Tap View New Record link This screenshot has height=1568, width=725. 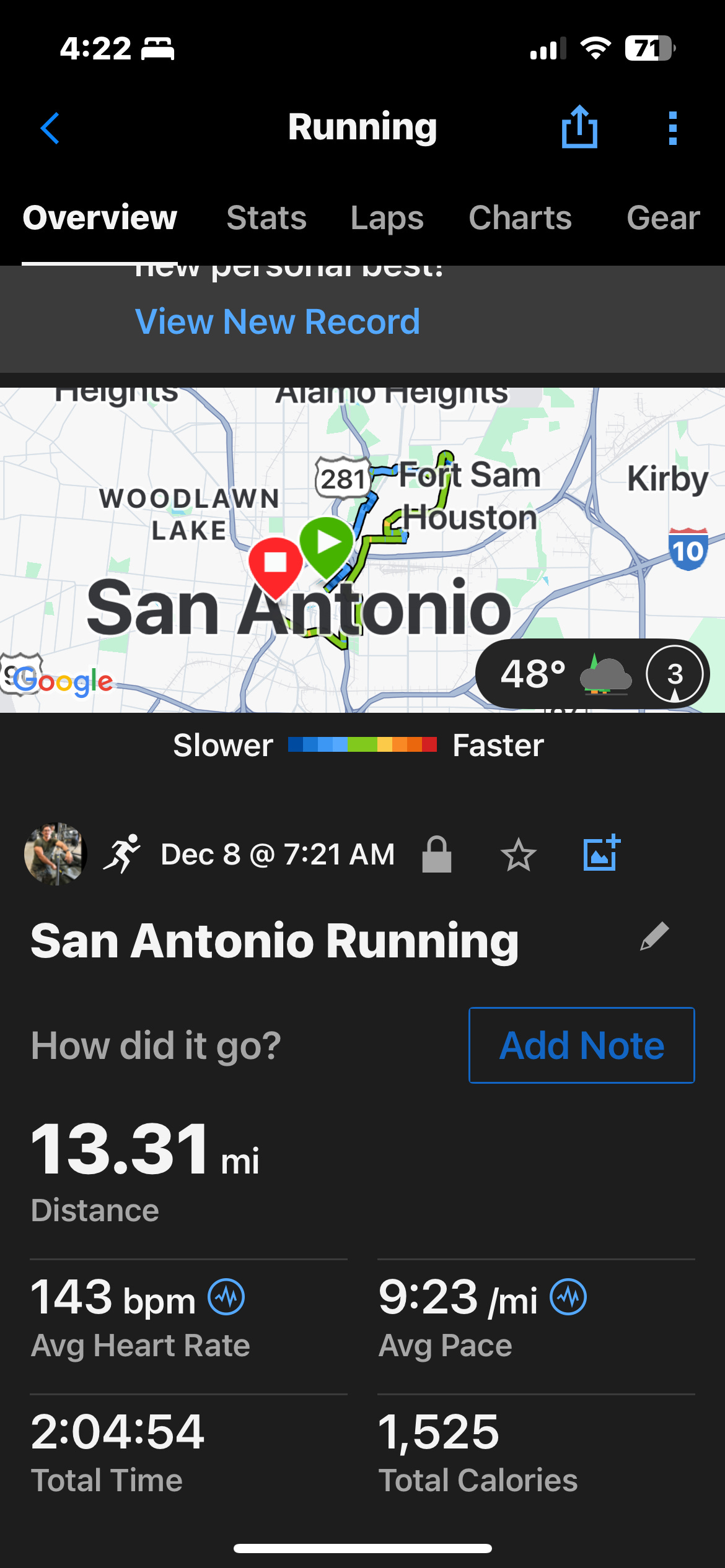(x=278, y=321)
